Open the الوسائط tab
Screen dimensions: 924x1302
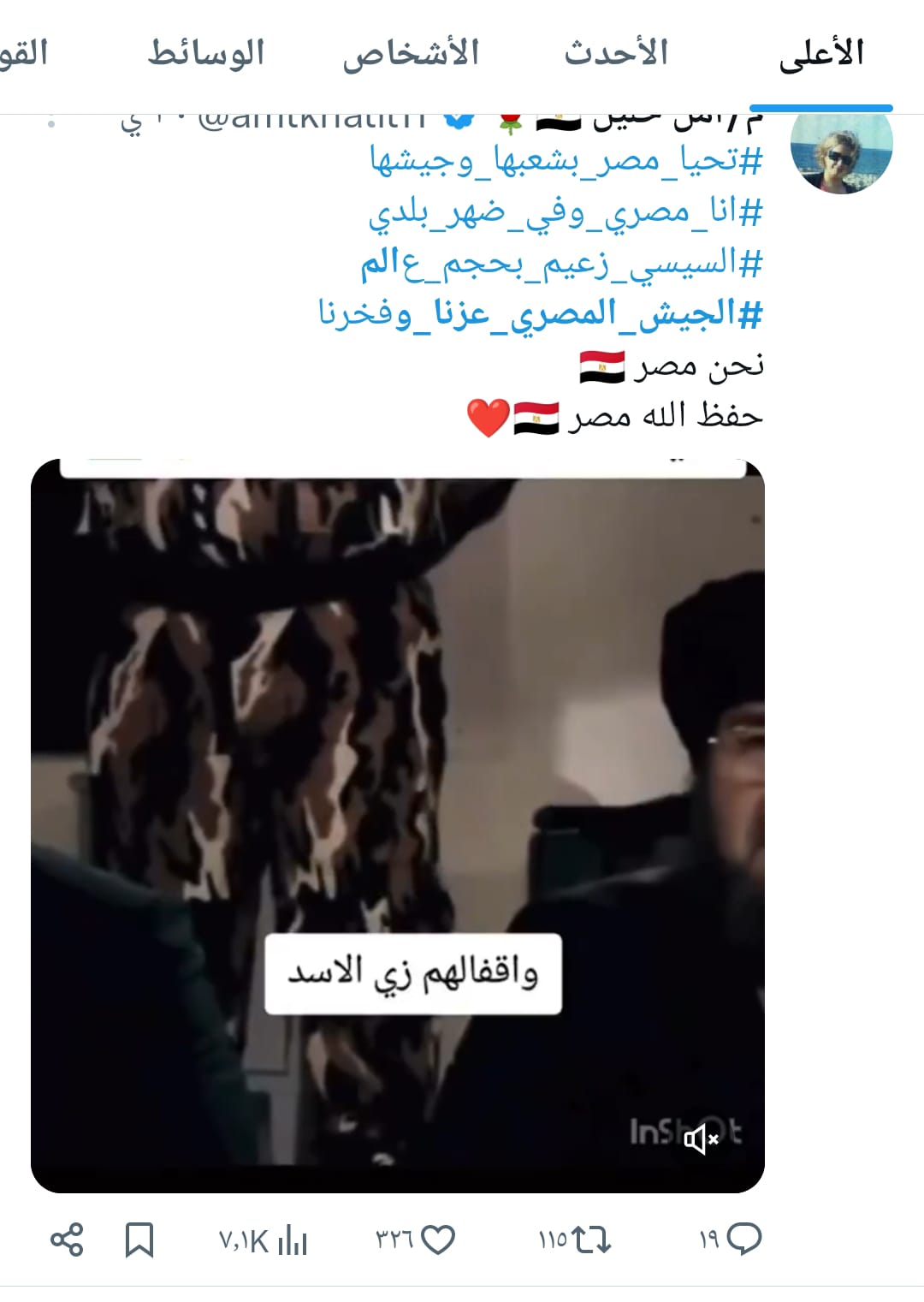(206, 53)
